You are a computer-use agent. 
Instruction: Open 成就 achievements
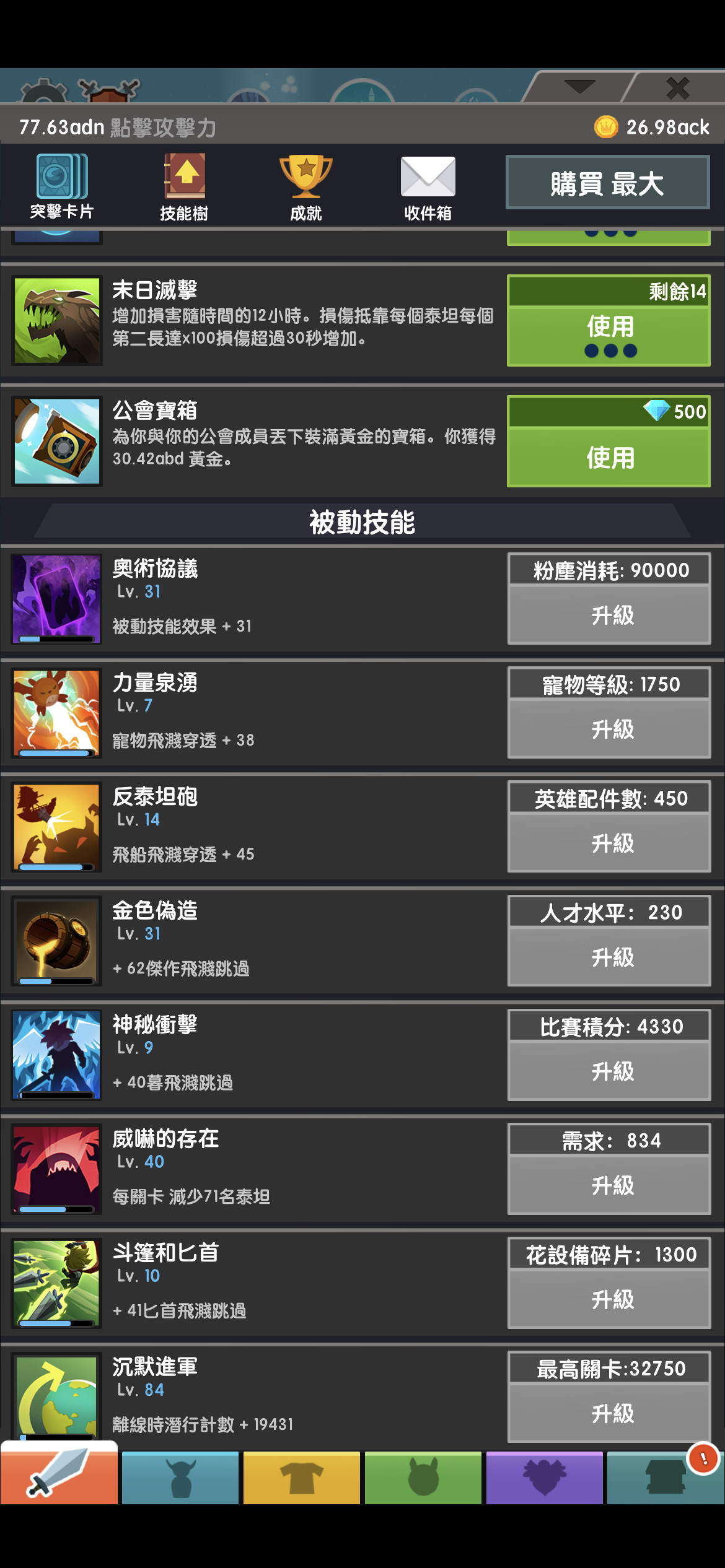306,187
